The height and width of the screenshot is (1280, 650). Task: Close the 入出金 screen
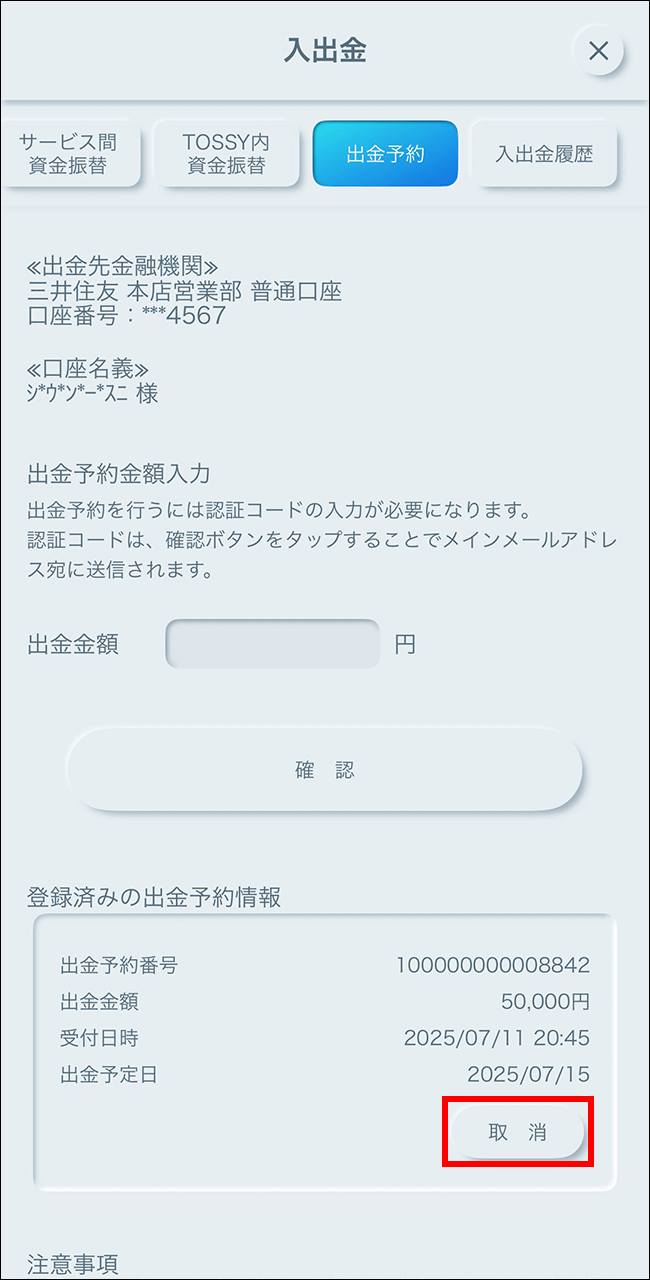point(598,51)
